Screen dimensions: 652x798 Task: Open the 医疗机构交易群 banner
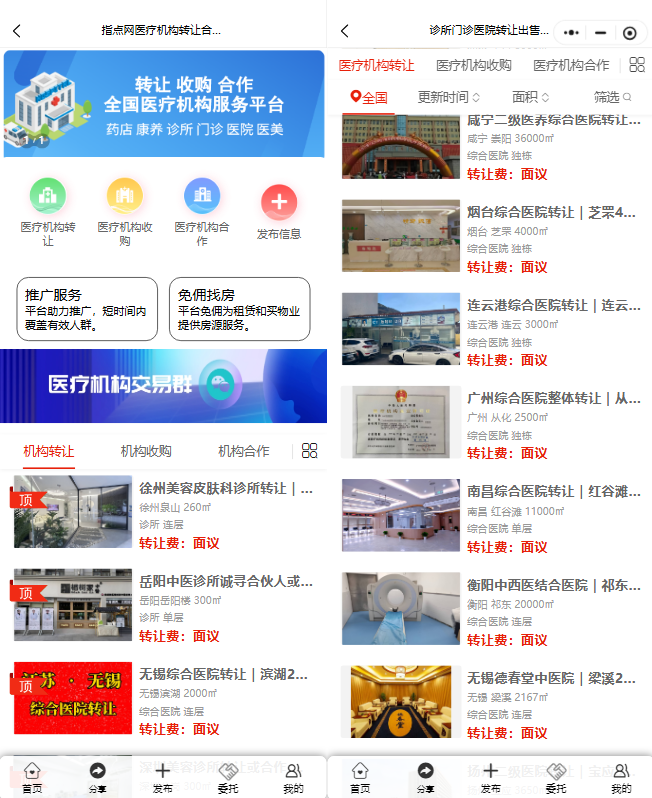pyautogui.click(x=163, y=385)
